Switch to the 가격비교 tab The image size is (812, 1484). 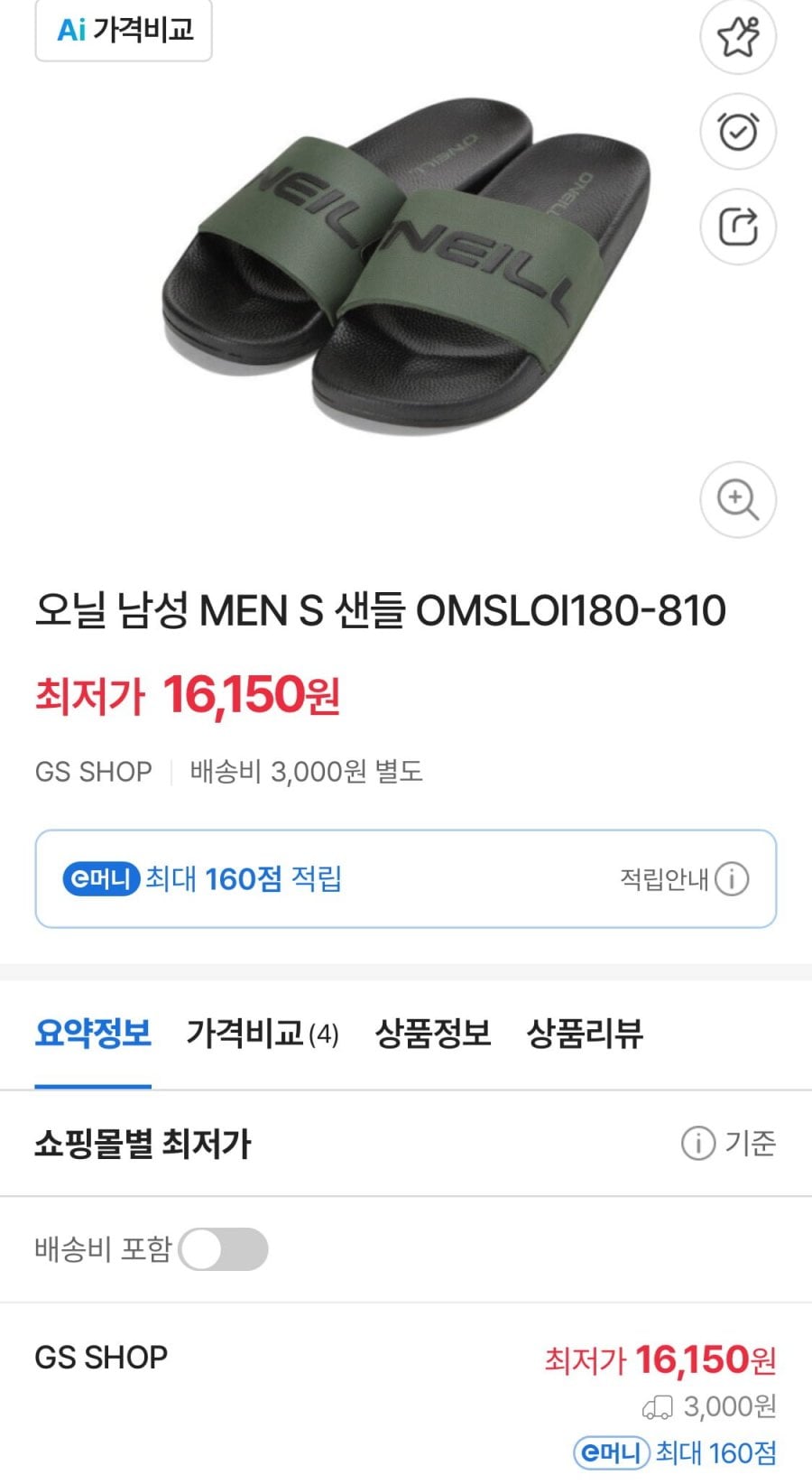pyautogui.click(x=263, y=1034)
